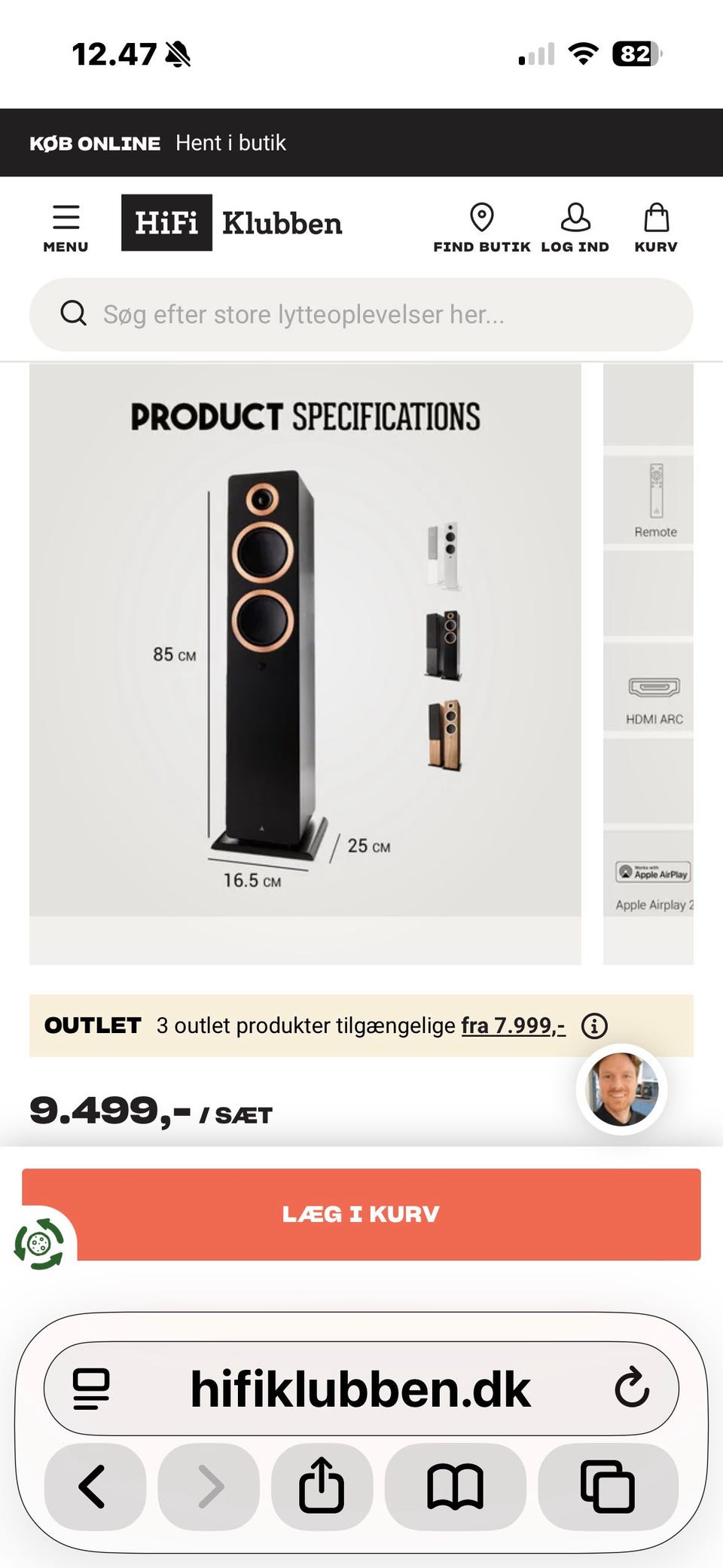Screen dimensions: 723x1568
Task: Go back in Safari
Action: (94, 1487)
